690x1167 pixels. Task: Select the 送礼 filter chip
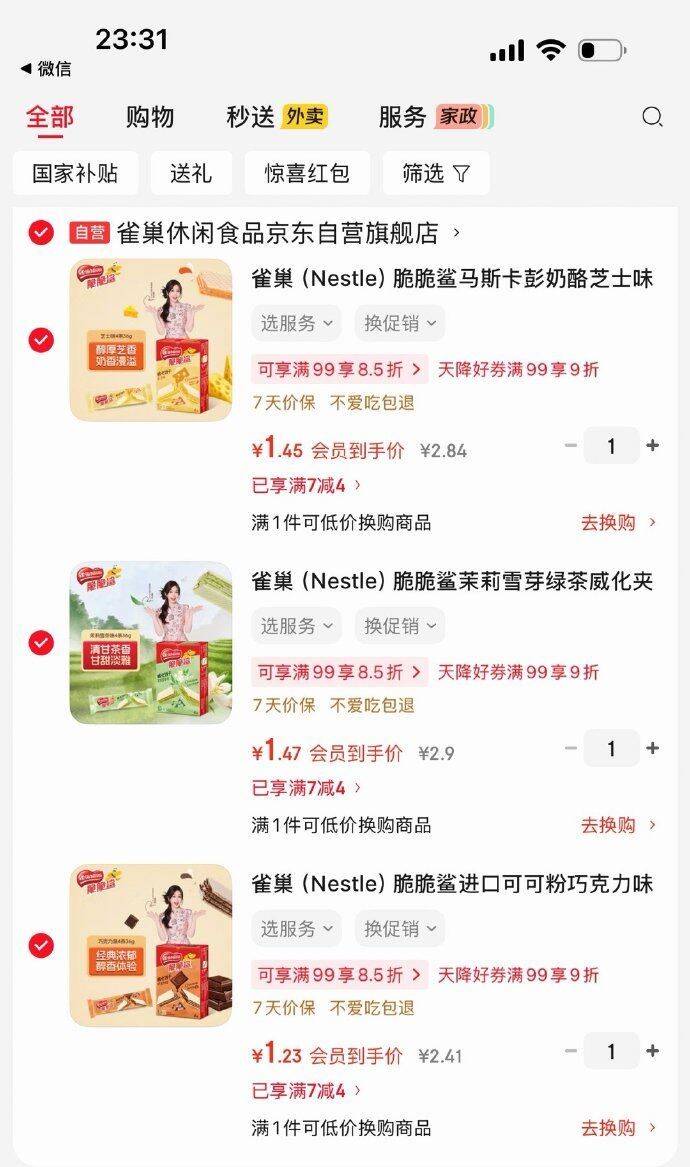click(191, 173)
